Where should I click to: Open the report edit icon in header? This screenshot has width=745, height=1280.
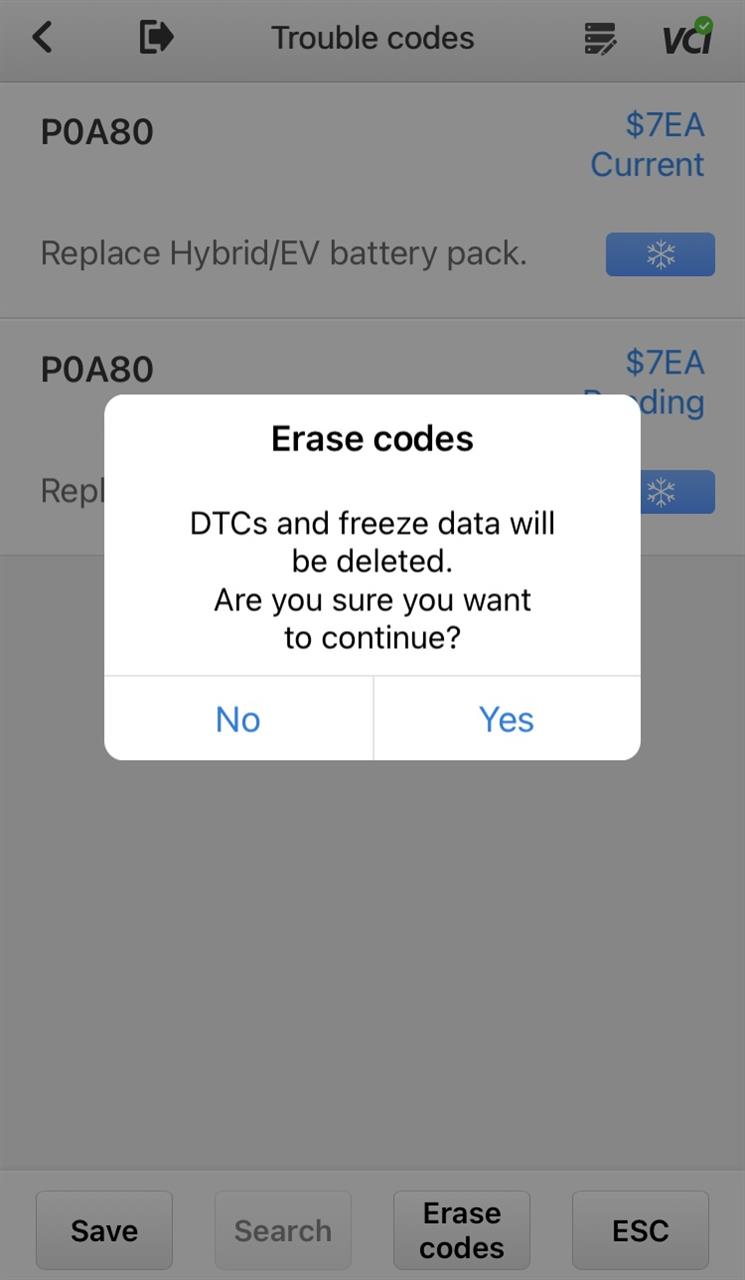pos(600,39)
